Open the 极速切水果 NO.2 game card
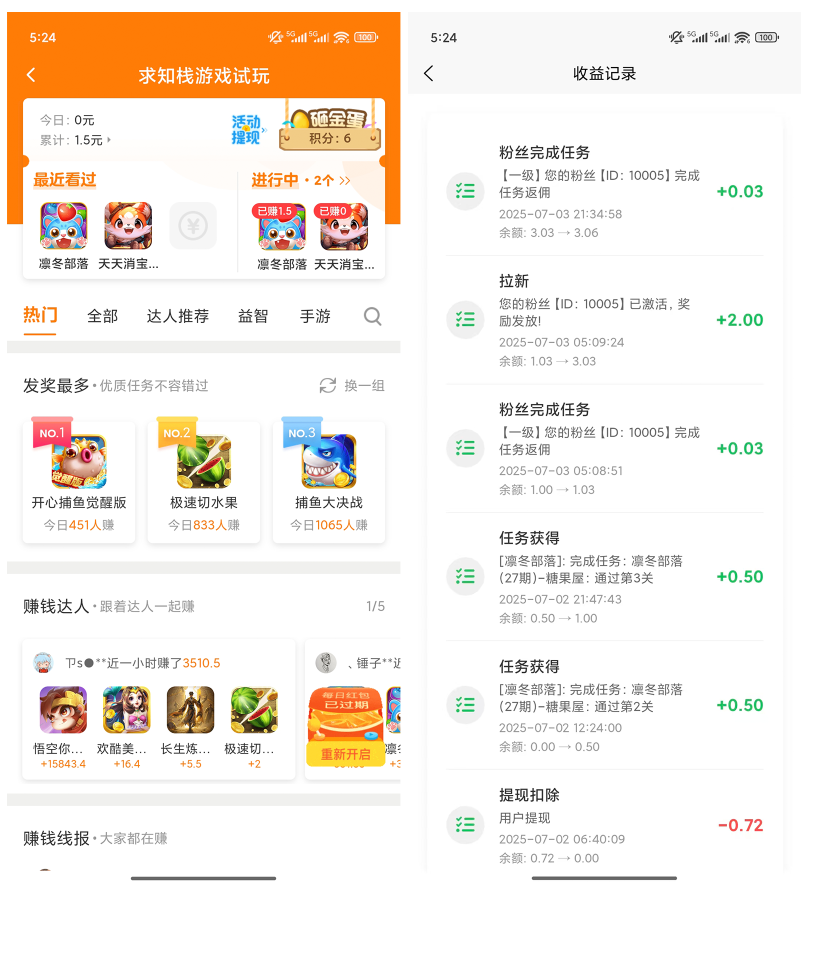 pos(204,482)
